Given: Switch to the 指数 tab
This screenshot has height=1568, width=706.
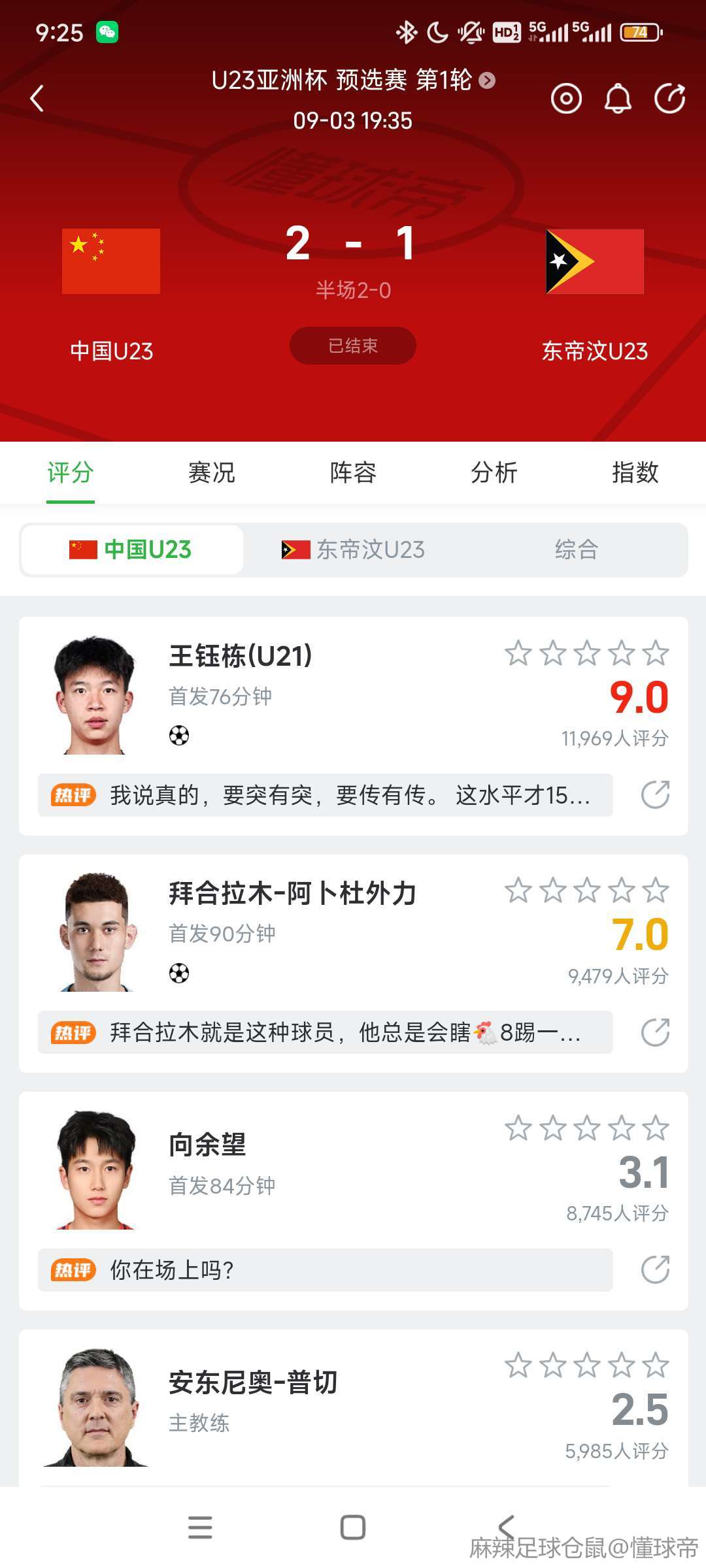Looking at the screenshot, I should point(635,472).
